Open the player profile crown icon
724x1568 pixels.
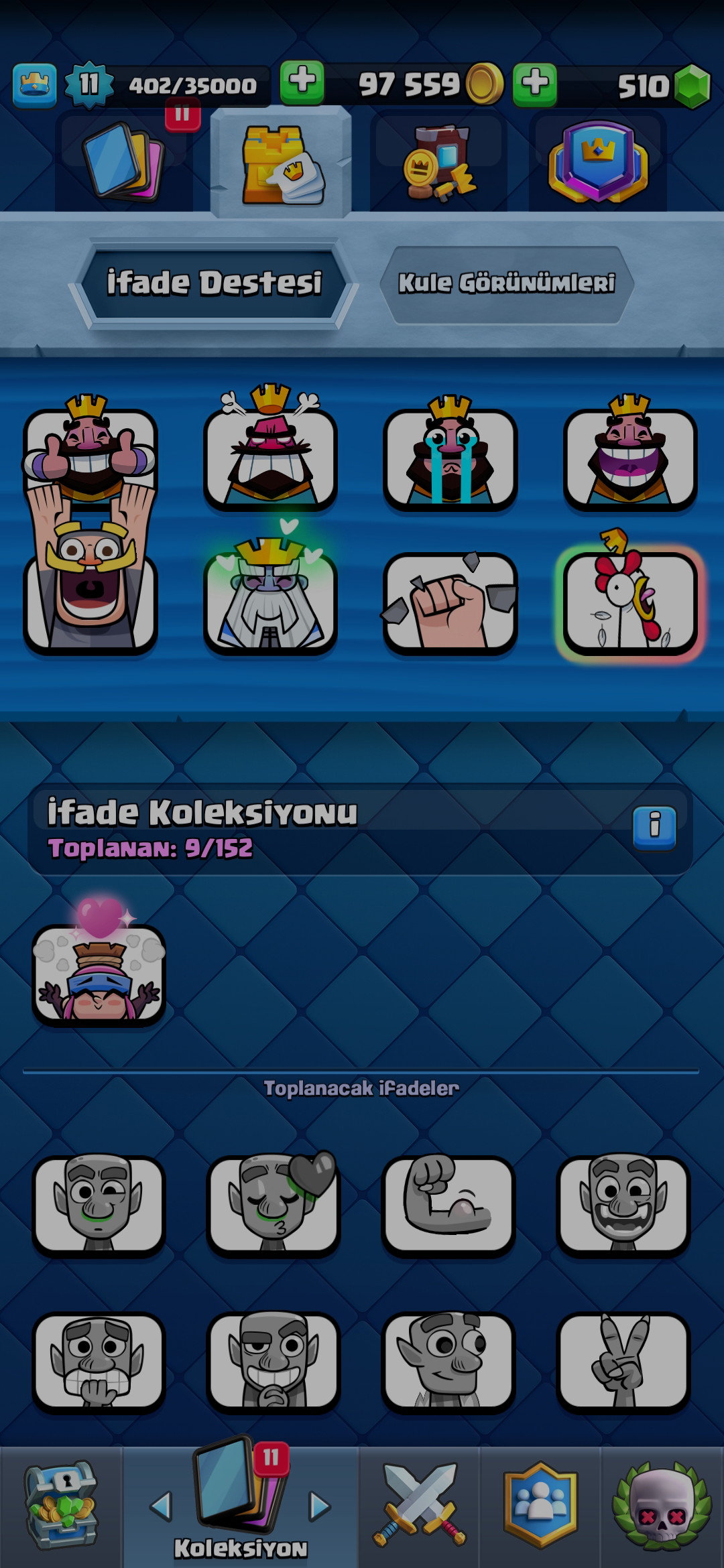click(x=34, y=85)
